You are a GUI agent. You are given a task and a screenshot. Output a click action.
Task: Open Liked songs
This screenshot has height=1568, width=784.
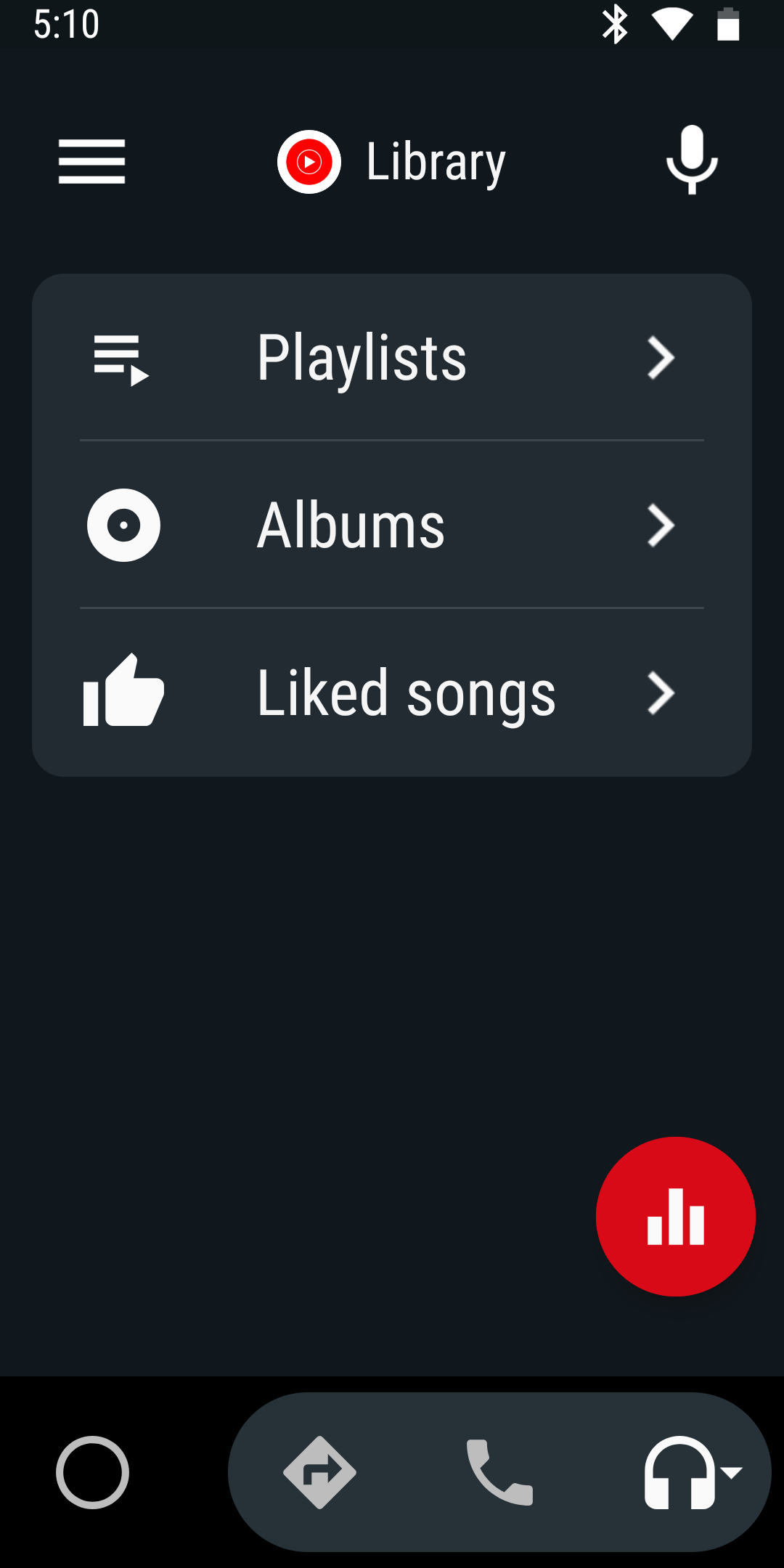pos(391,693)
